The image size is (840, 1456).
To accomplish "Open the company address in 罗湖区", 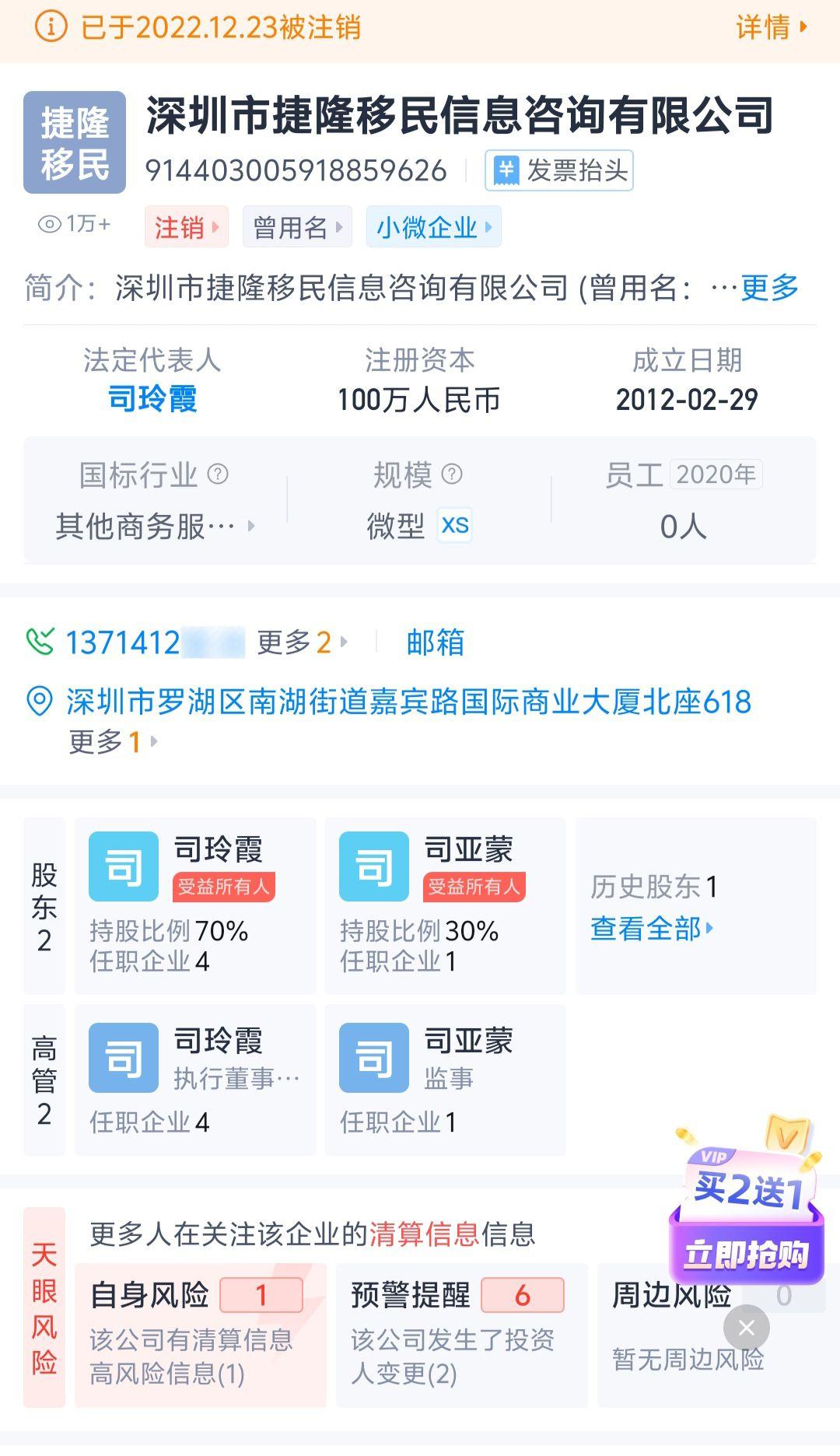I will tap(408, 702).
